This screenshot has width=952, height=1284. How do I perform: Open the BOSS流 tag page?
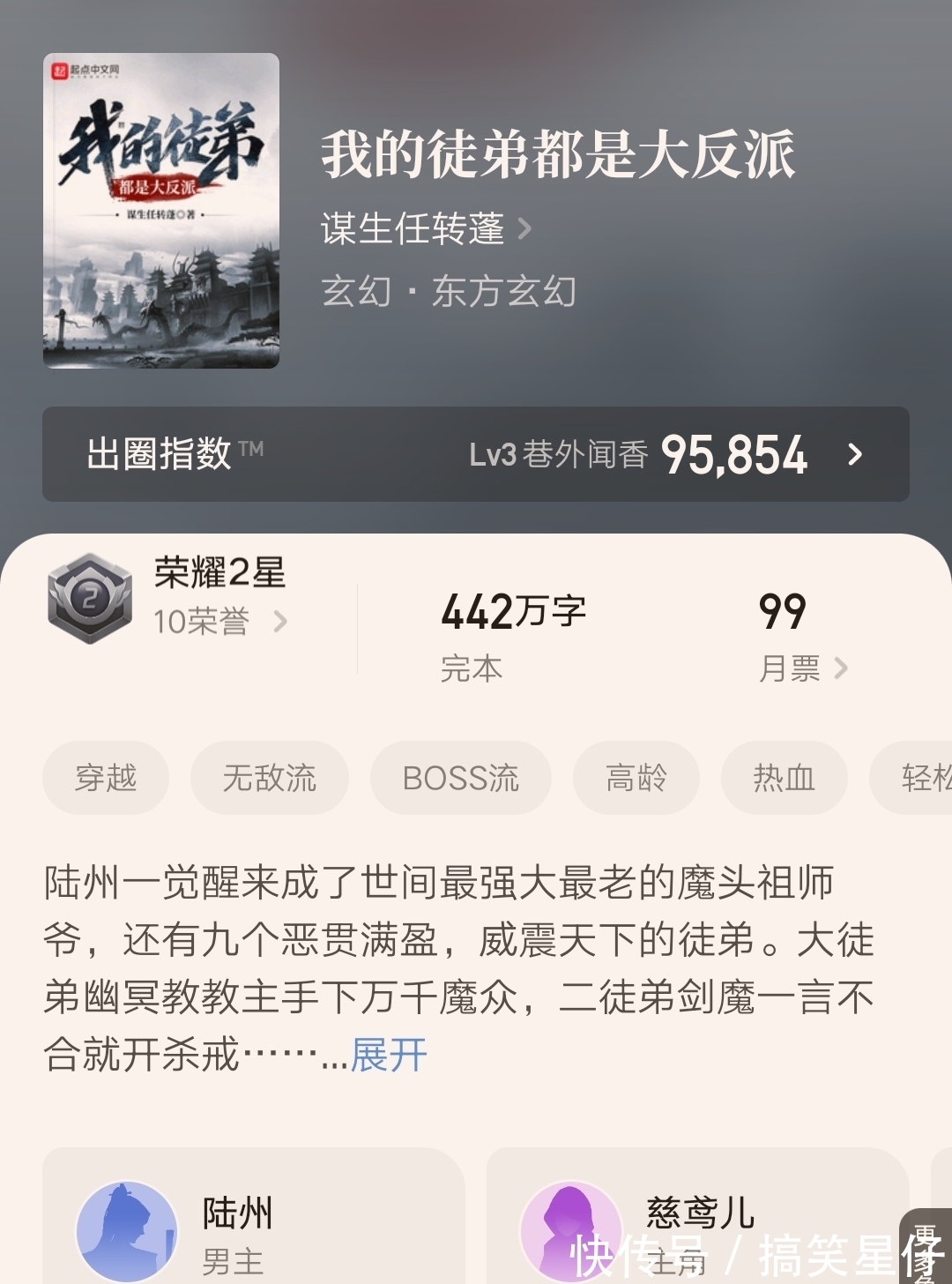(460, 778)
